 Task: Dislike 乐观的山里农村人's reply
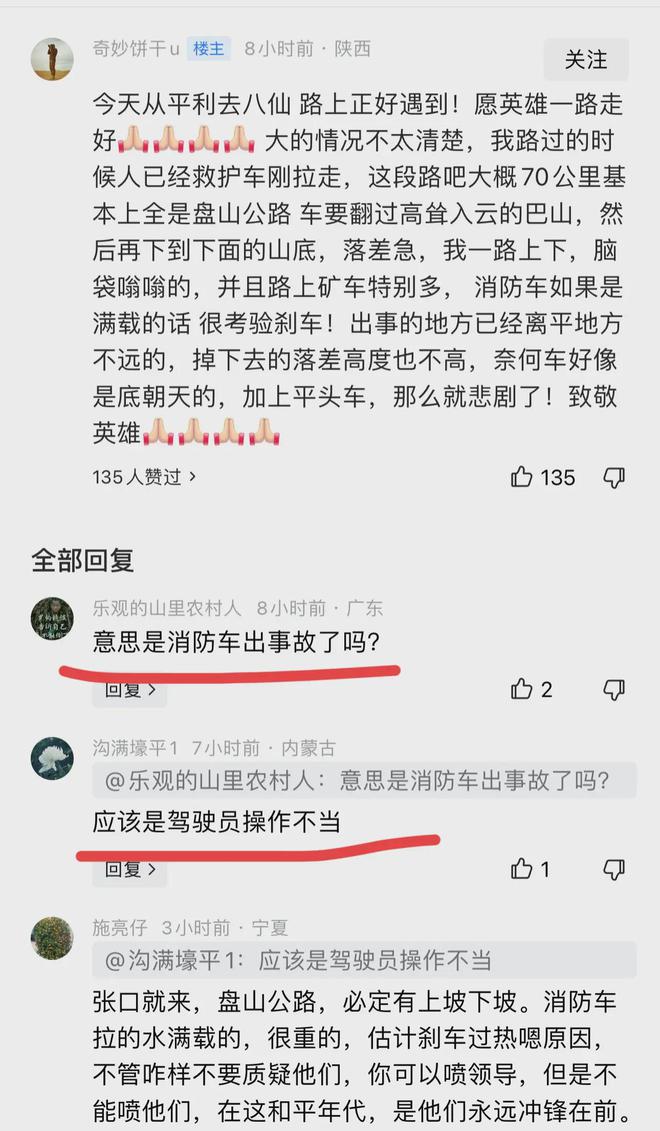[614, 690]
